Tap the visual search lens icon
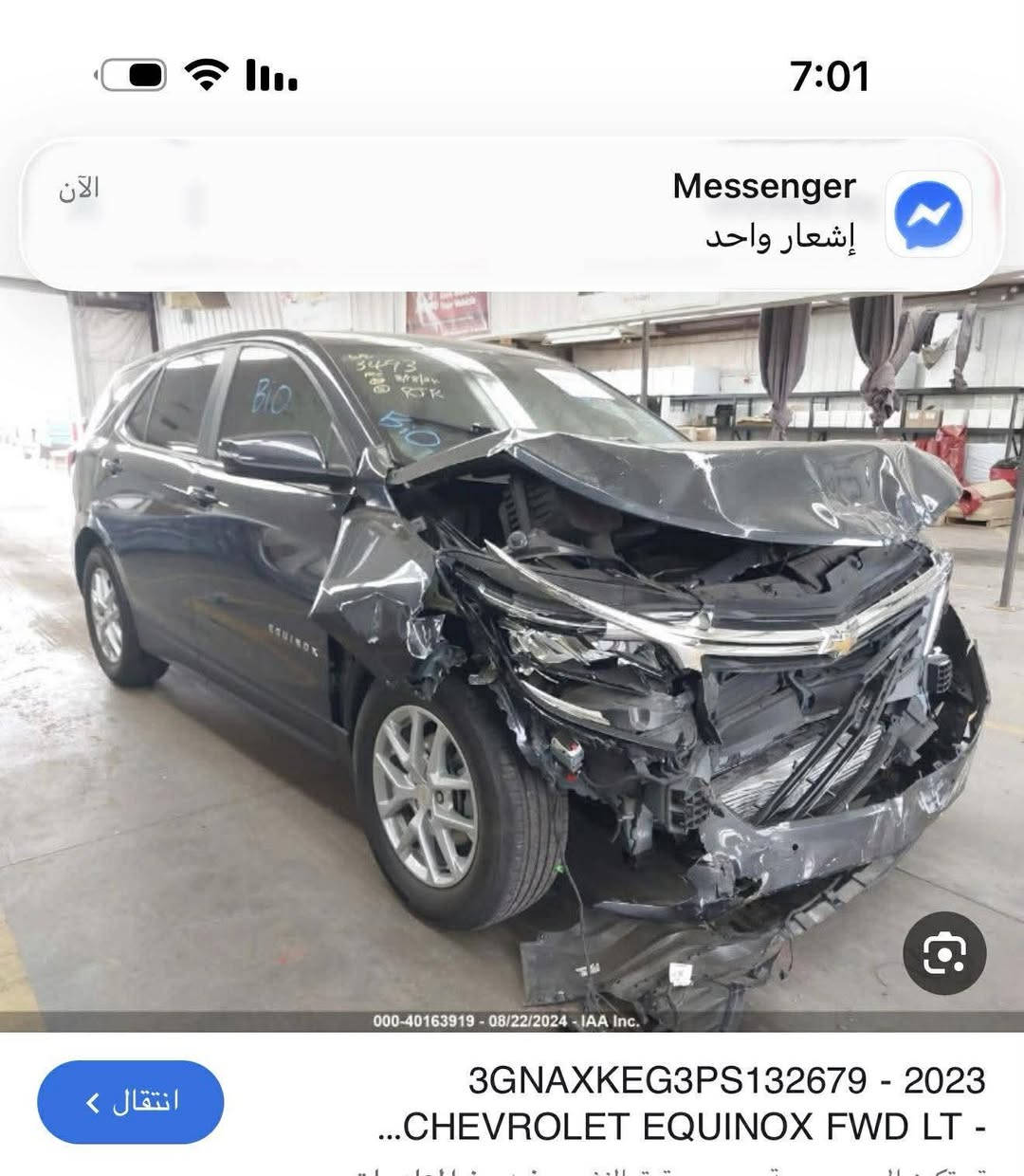Viewport: 1024px width, 1176px height. [943, 952]
